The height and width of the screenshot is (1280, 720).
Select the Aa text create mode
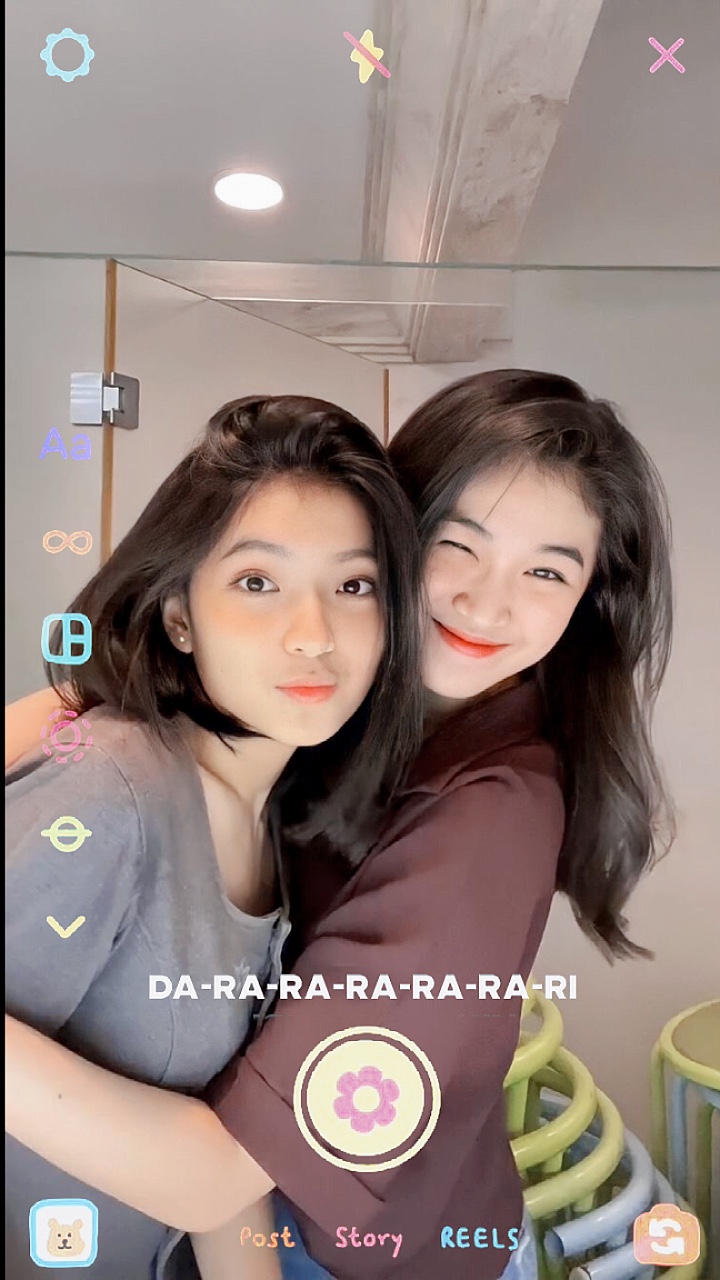(66, 444)
